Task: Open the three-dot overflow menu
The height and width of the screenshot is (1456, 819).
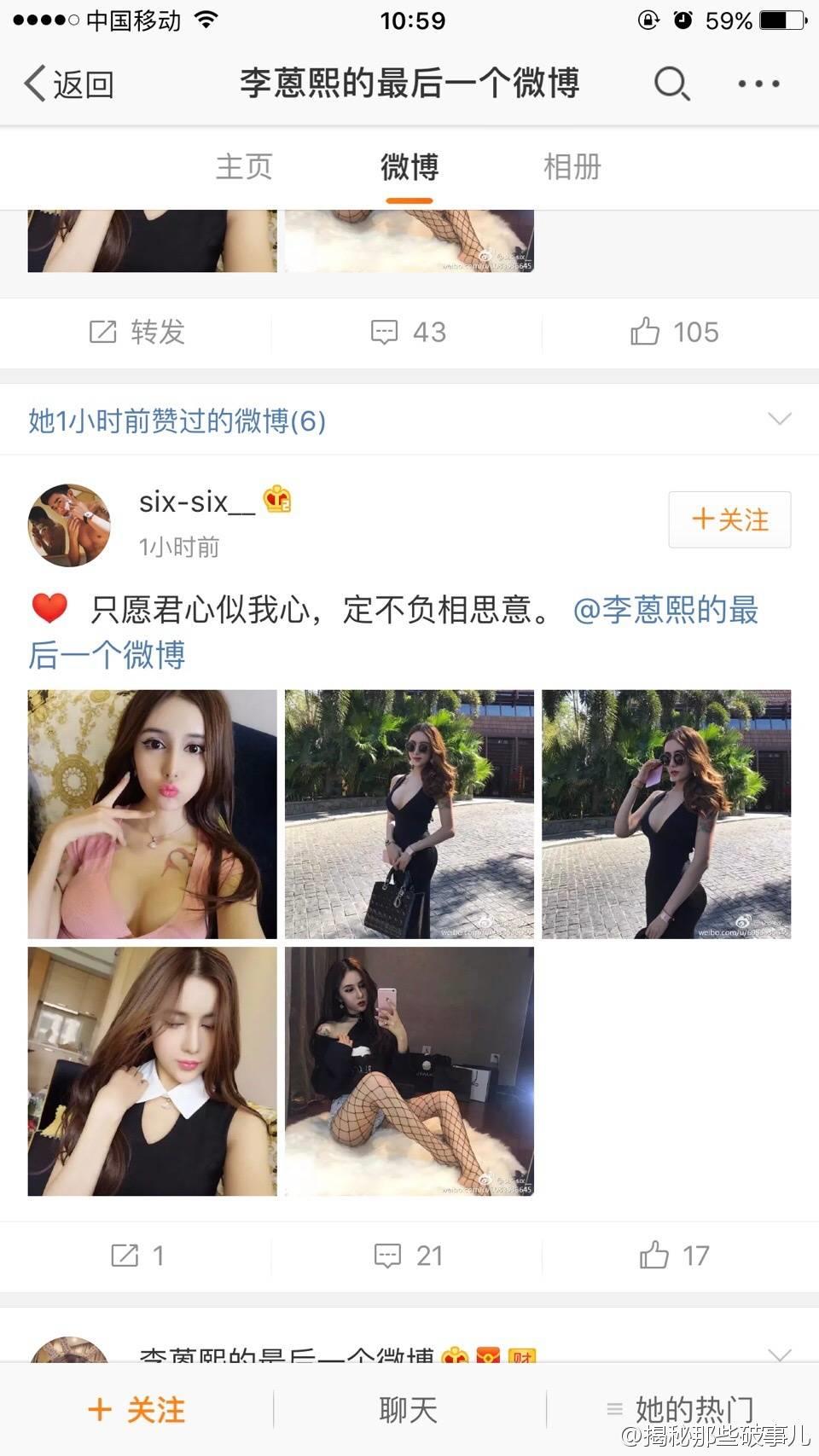Action: 758,84
